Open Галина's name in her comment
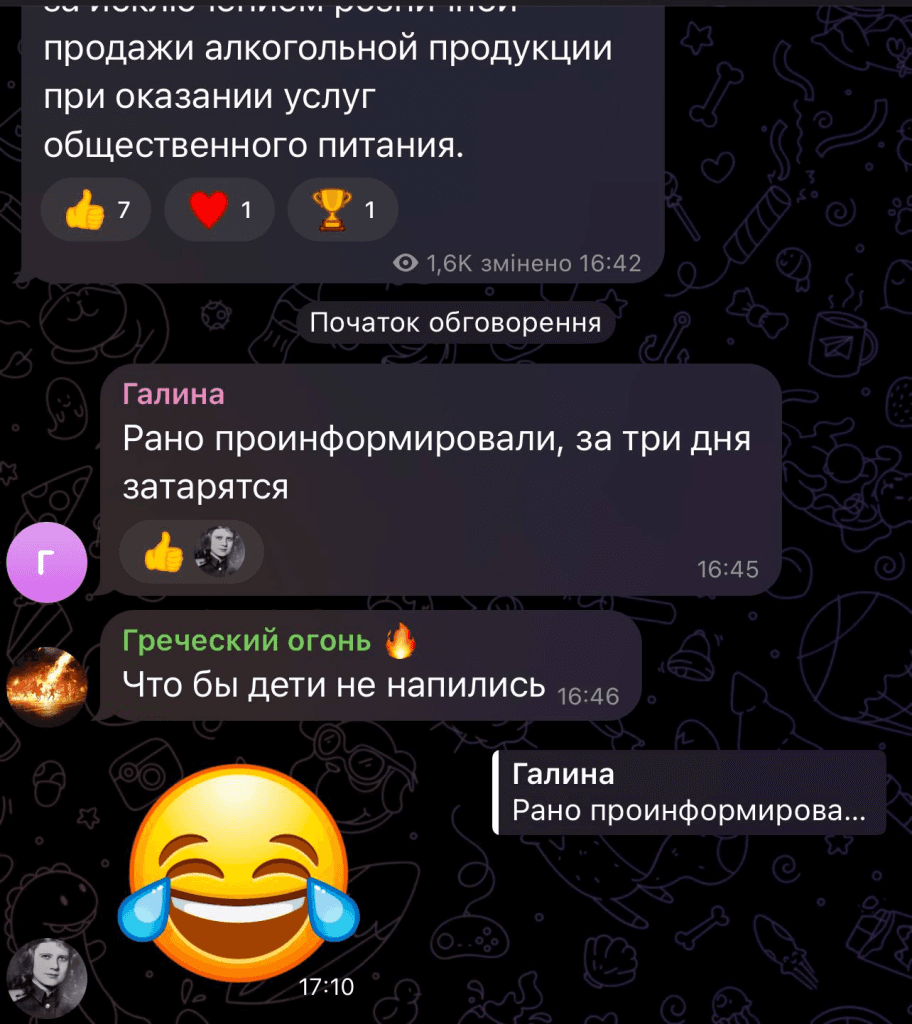Viewport: 912px width, 1024px height. pos(173,394)
